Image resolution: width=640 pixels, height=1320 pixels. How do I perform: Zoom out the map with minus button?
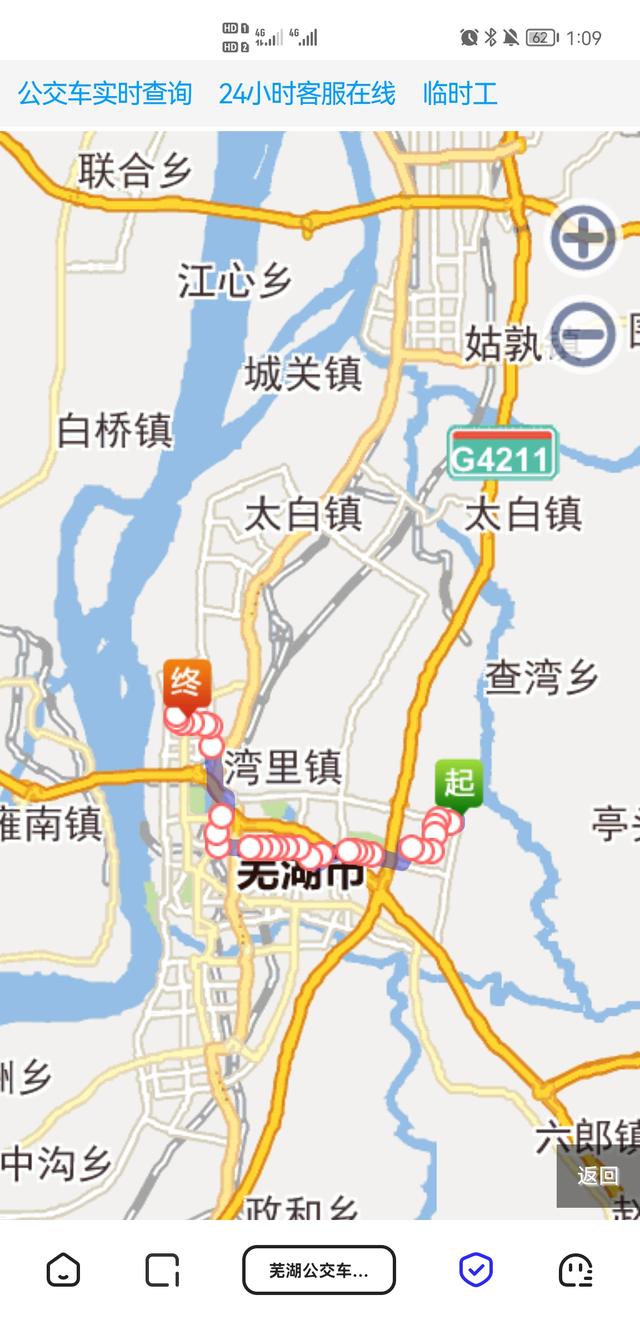(584, 333)
